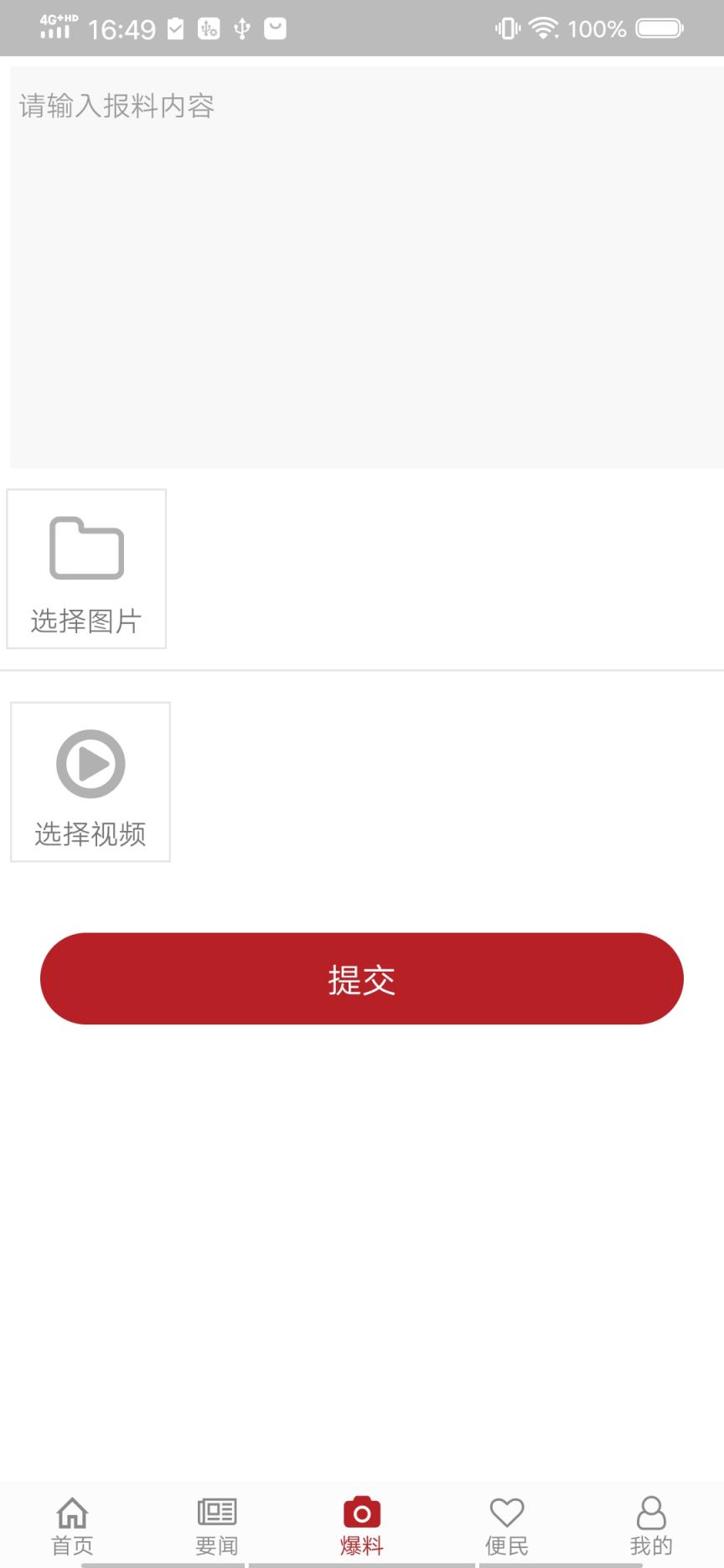Click the 选择图片 thumbnail placeholder box

[86, 568]
